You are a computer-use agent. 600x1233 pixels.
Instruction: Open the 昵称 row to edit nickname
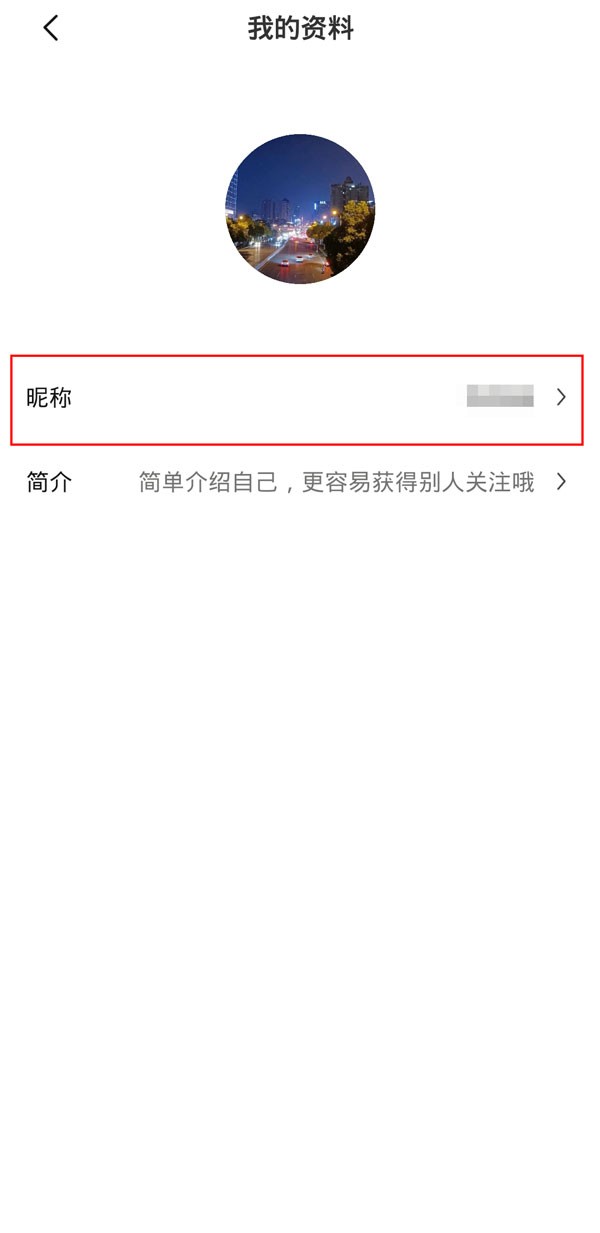[297, 398]
